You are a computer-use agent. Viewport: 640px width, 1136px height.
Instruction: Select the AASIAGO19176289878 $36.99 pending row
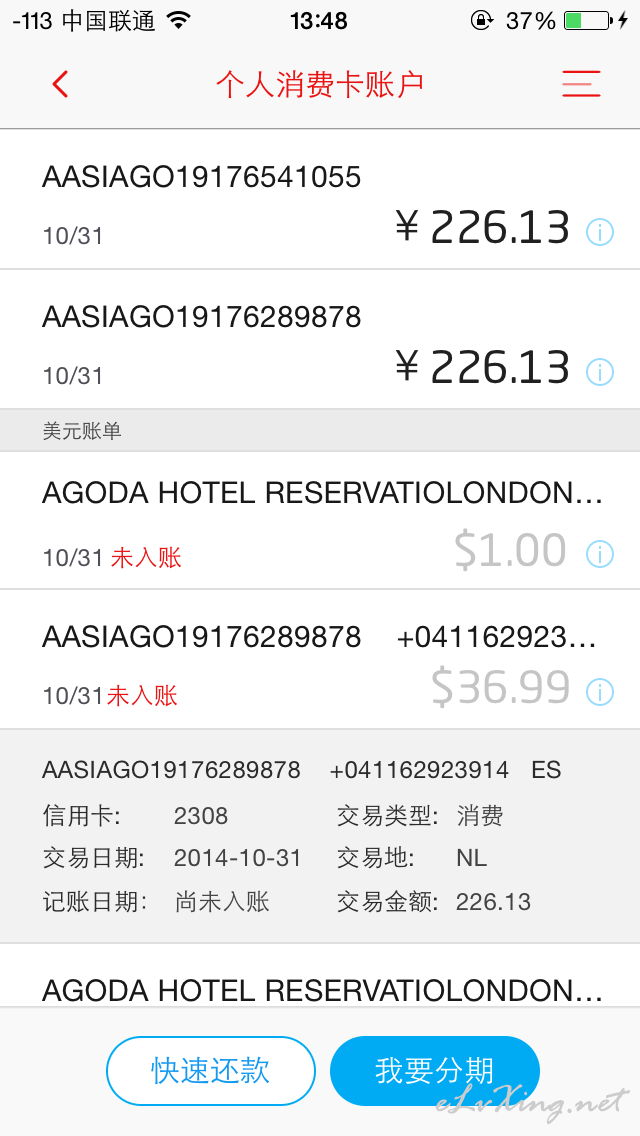click(x=320, y=659)
